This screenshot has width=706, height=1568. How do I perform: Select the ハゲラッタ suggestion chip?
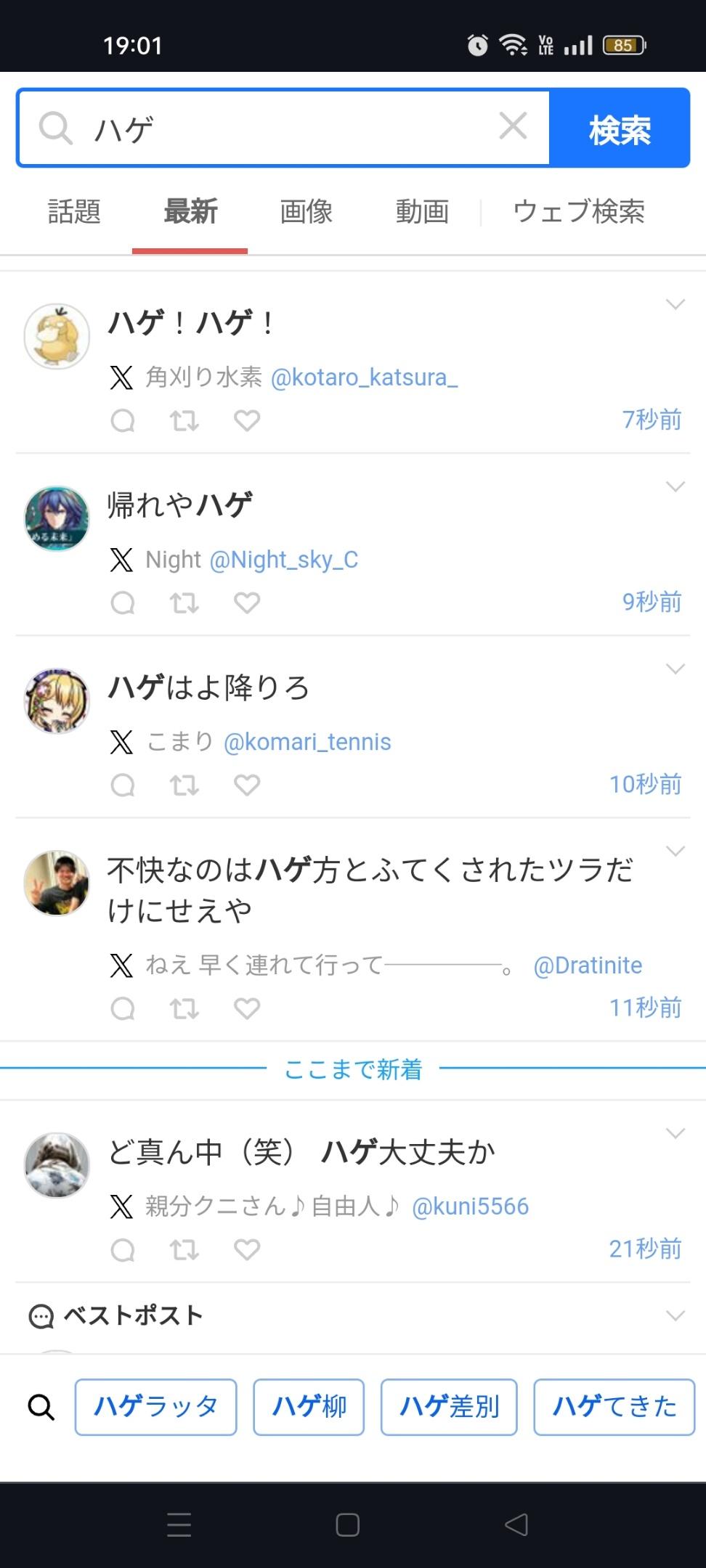coord(155,1407)
